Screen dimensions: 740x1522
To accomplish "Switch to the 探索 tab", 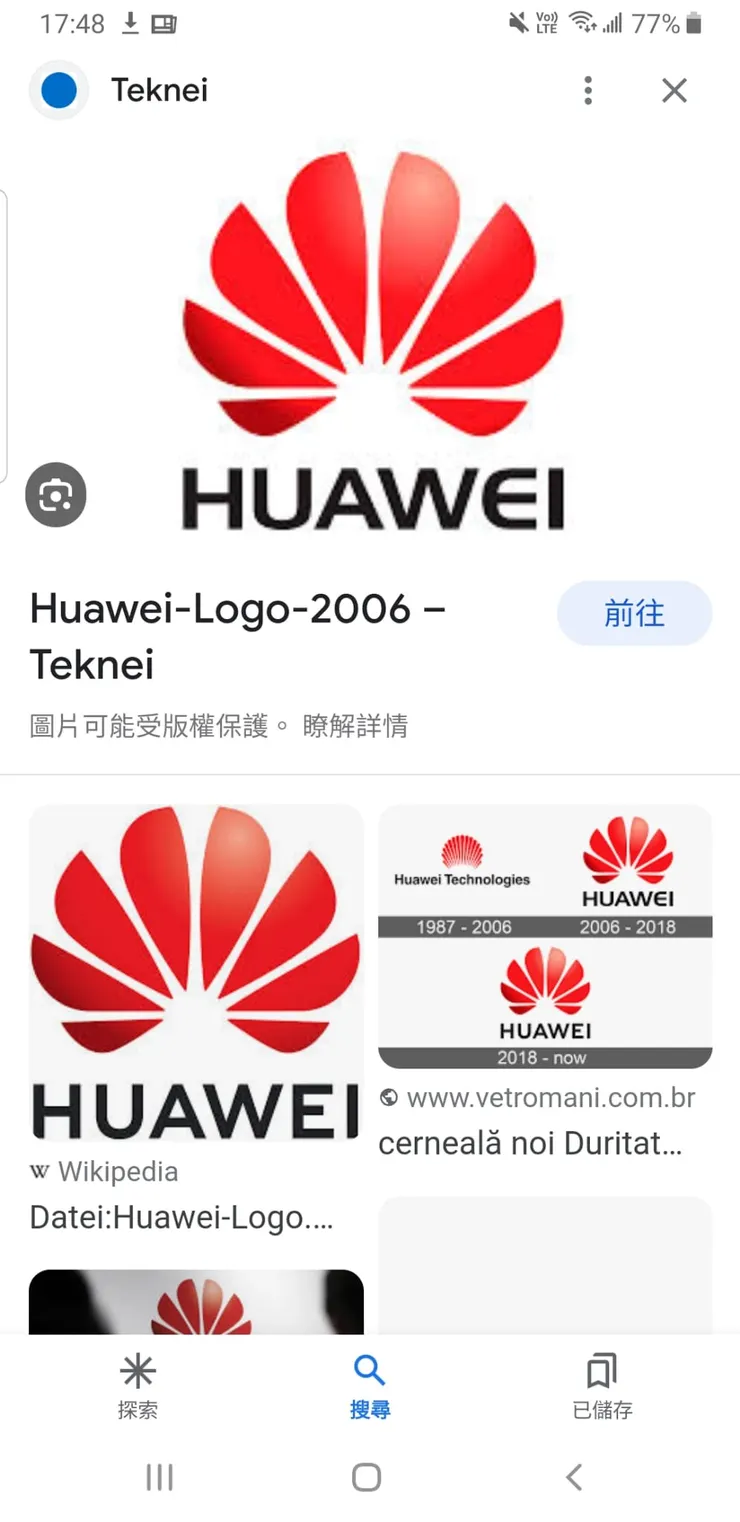I will coord(137,1386).
